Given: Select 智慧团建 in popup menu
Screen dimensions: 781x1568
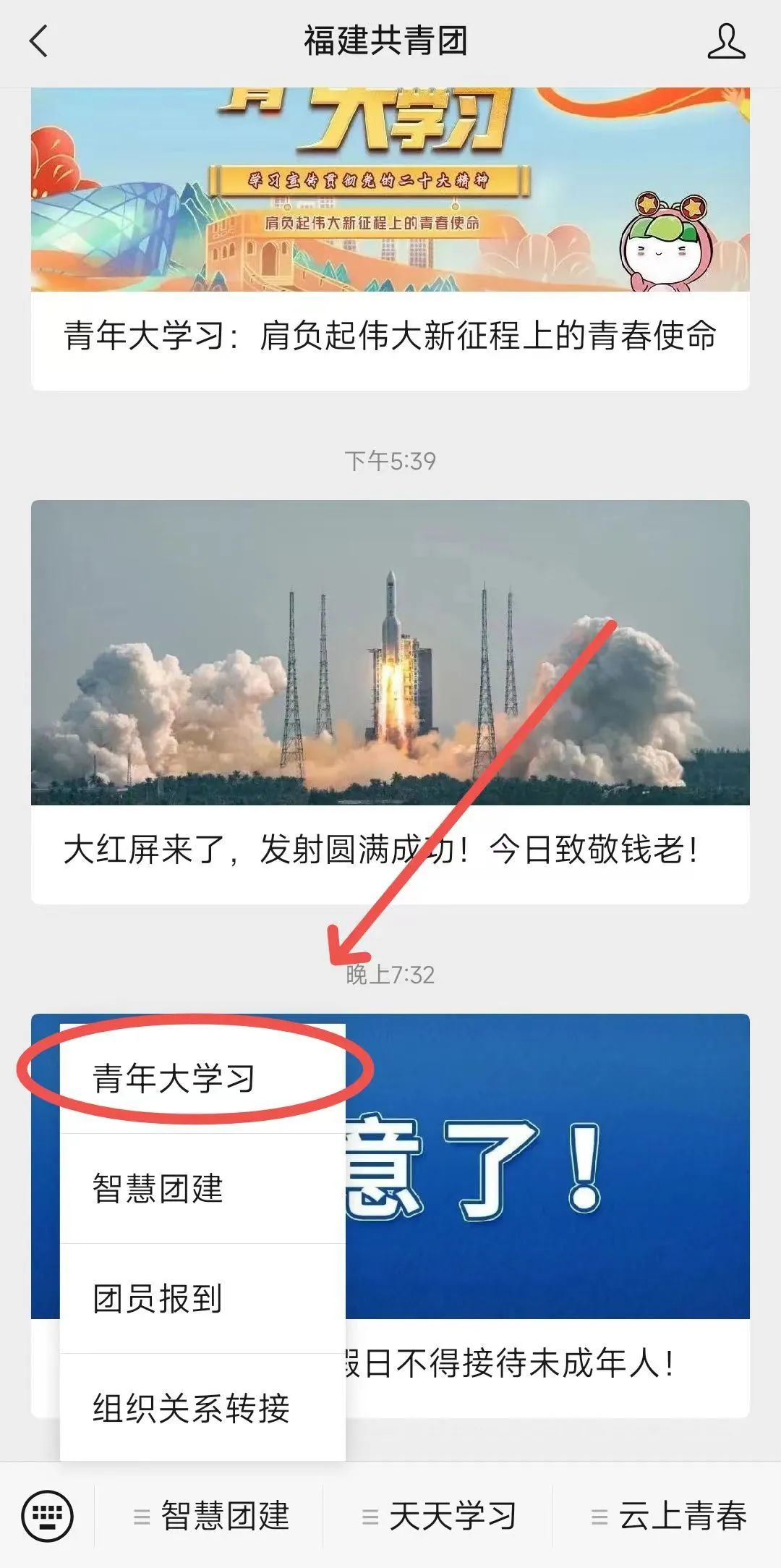Looking at the screenshot, I should 158,1188.
